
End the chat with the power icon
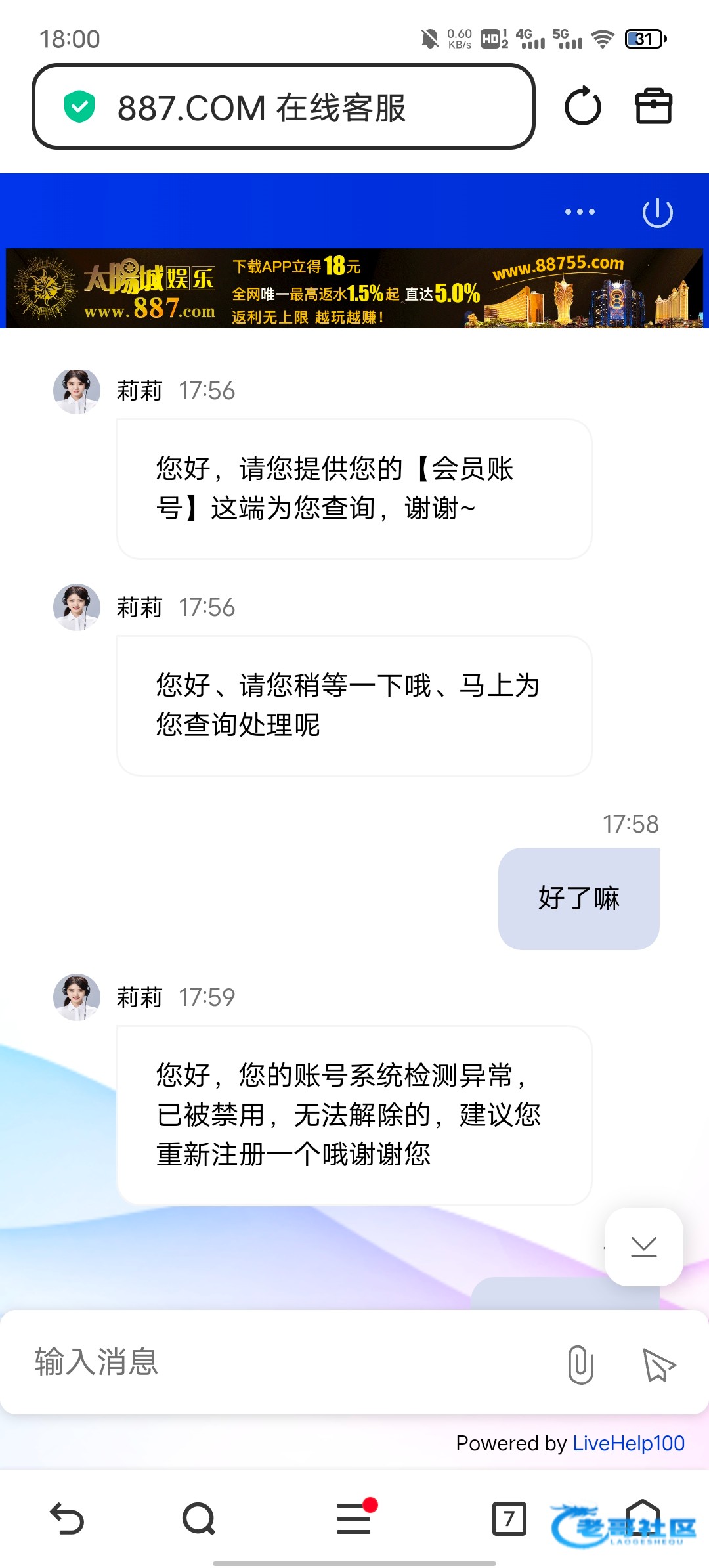[657, 213]
